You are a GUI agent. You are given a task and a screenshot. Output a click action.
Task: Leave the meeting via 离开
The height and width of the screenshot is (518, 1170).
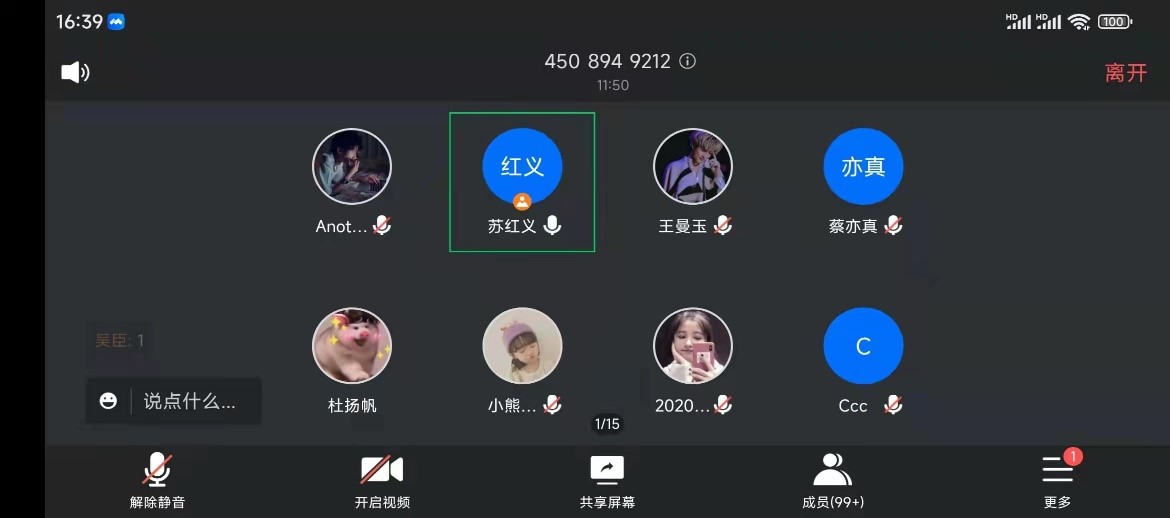tap(1125, 73)
